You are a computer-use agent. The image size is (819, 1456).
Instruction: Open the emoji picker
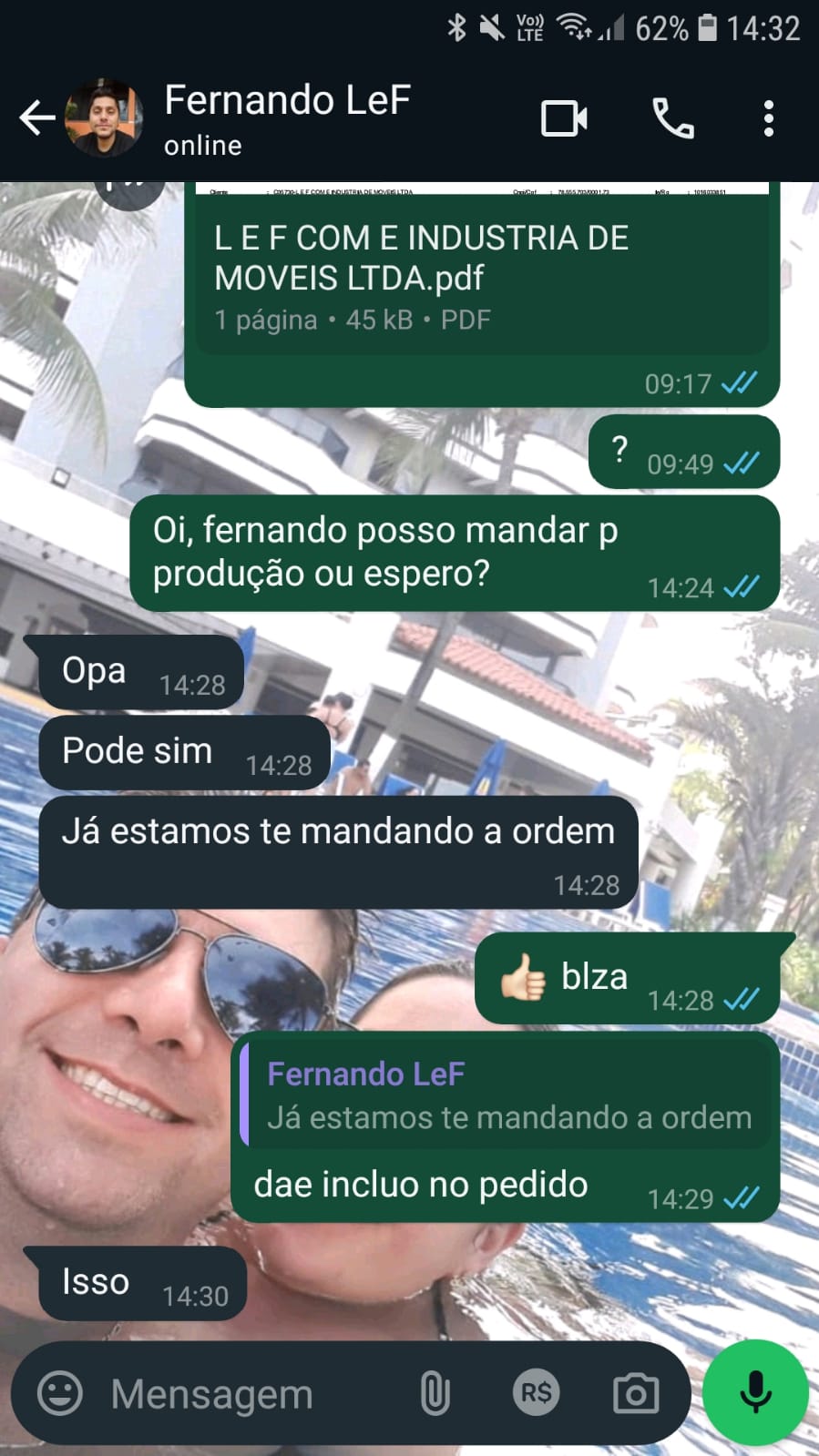(x=60, y=1394)
